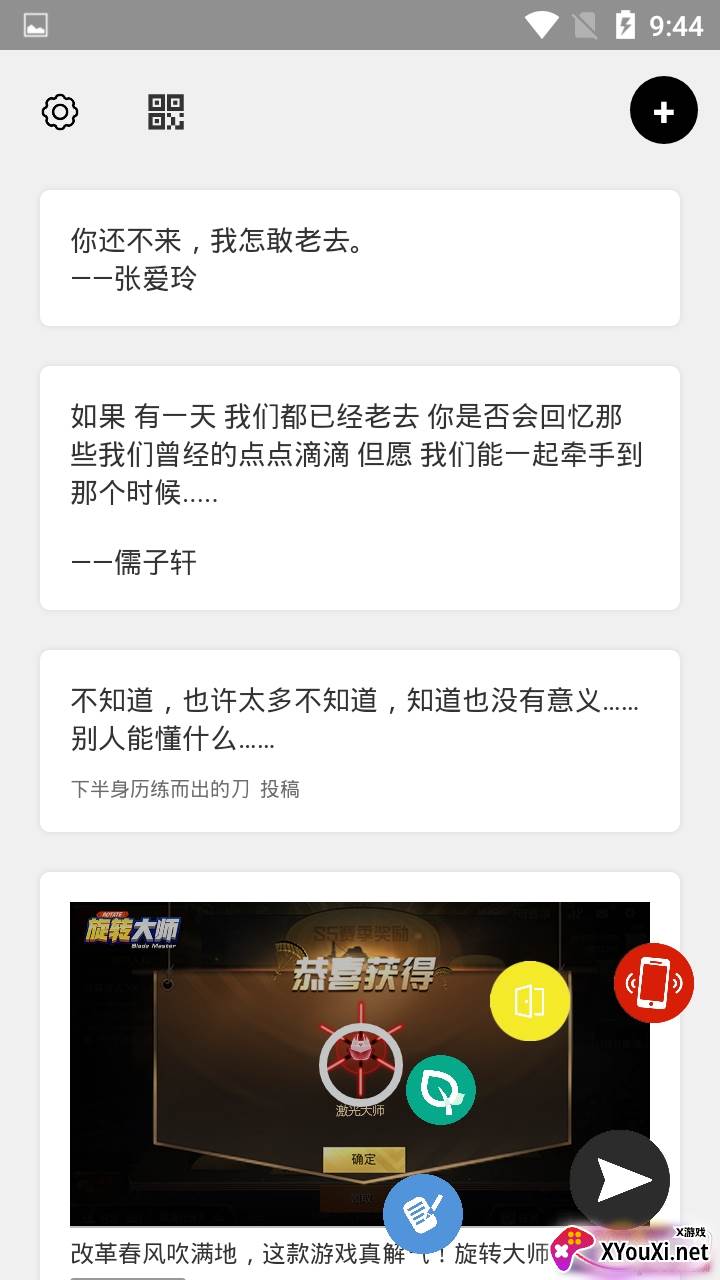This screenshot has height=1280, width=720.
Task: Tap the dark paper-plane send button
Action: click(x=620, y=1180)
